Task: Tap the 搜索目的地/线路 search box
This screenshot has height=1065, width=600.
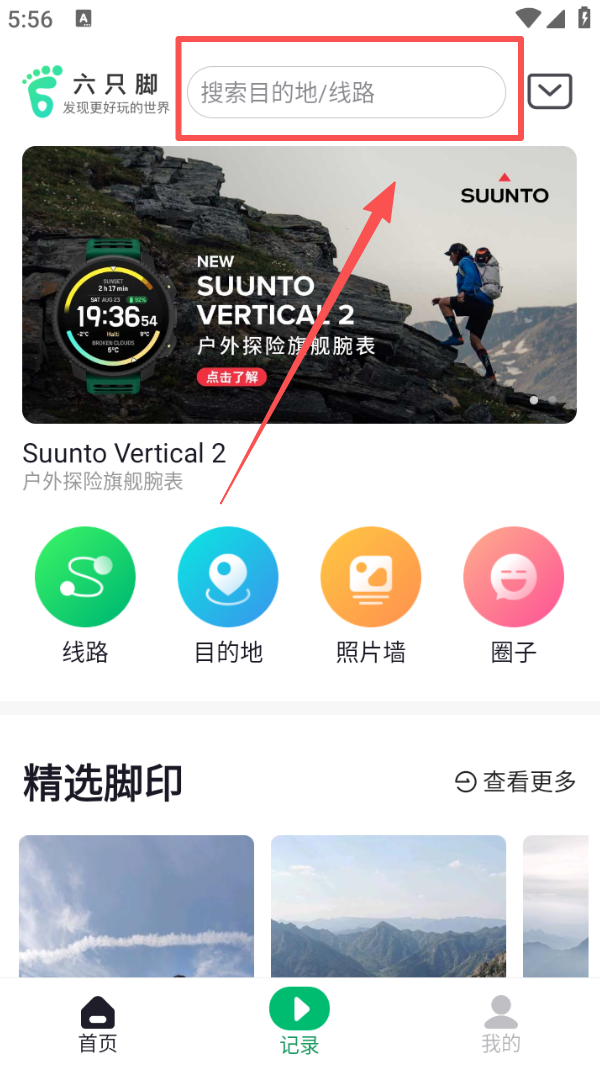Action: [346, 93]
